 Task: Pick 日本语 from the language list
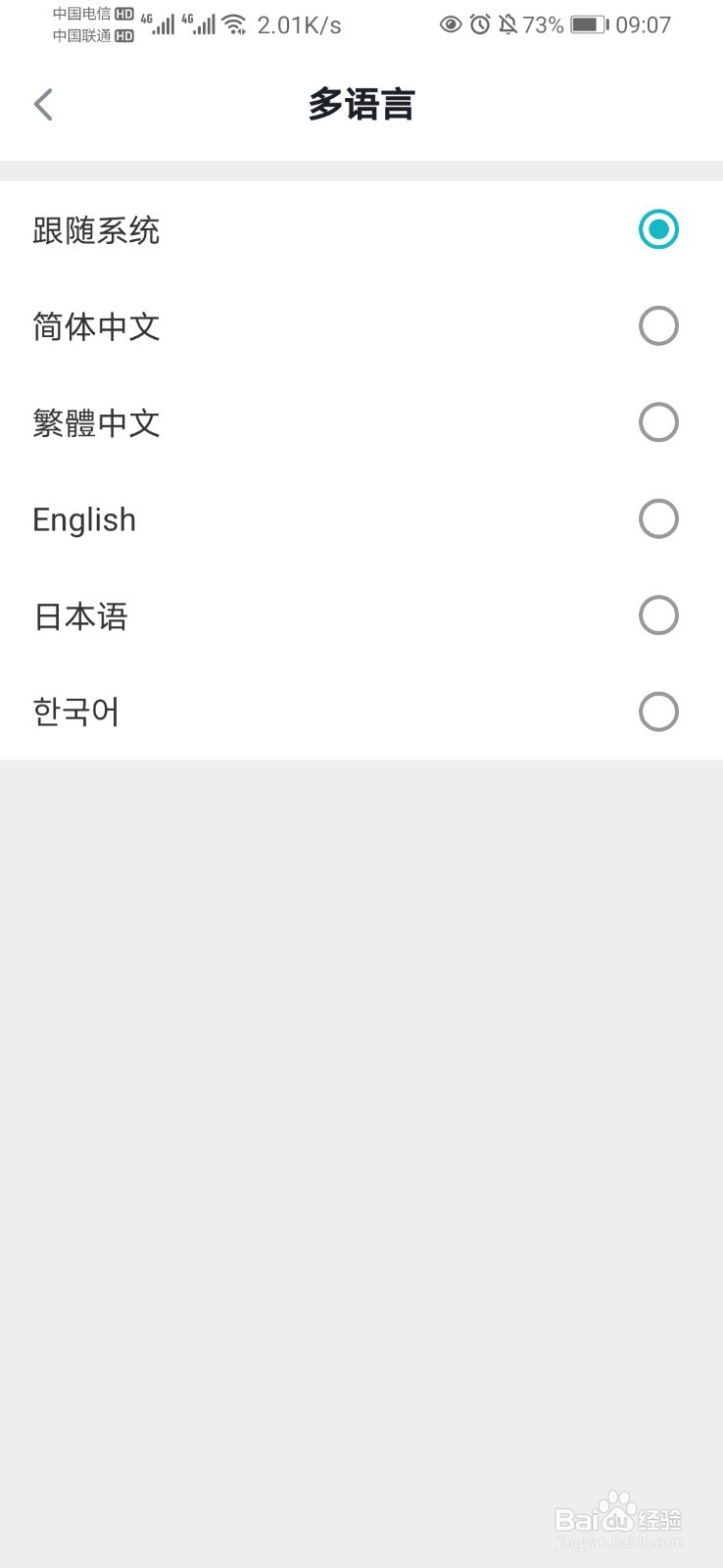point(361,615)
